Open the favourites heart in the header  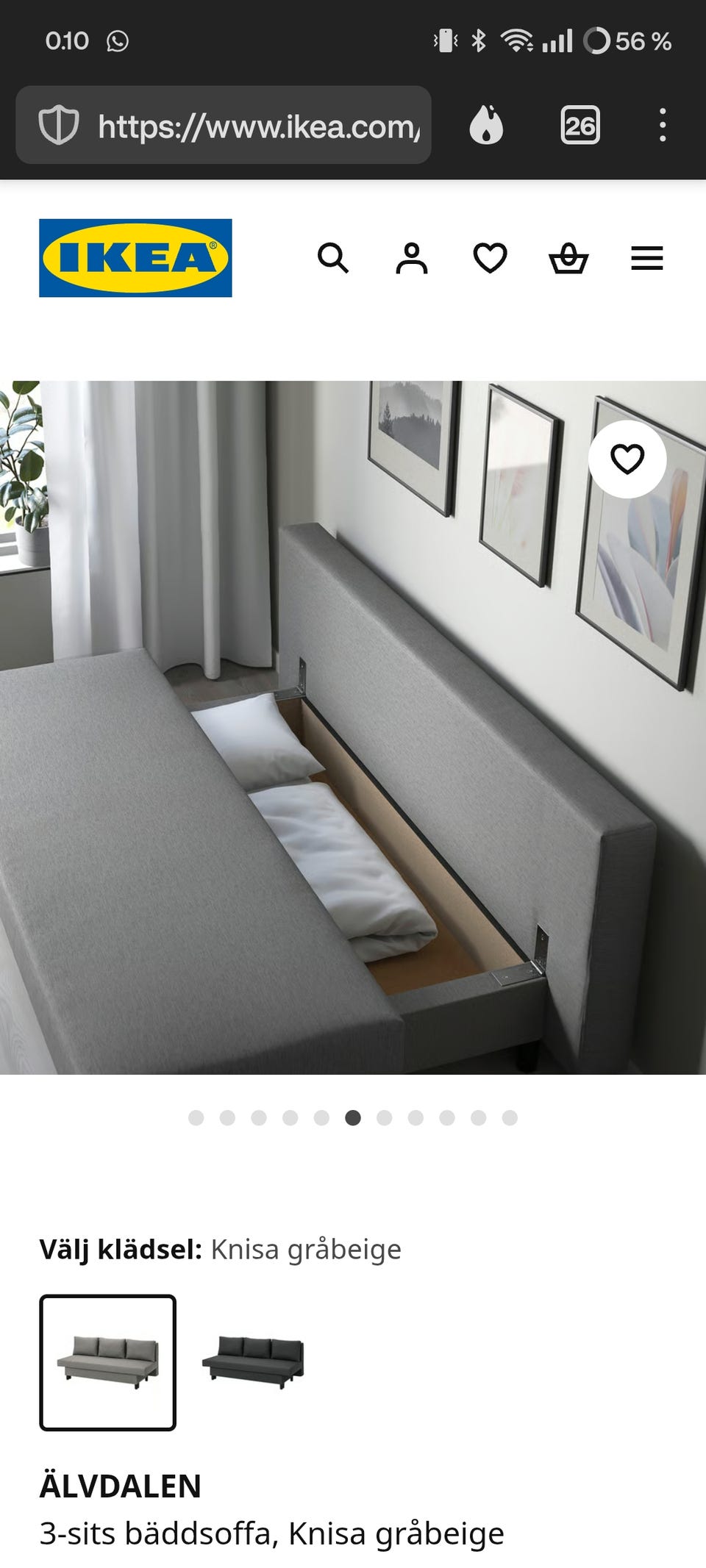(490, 258)
